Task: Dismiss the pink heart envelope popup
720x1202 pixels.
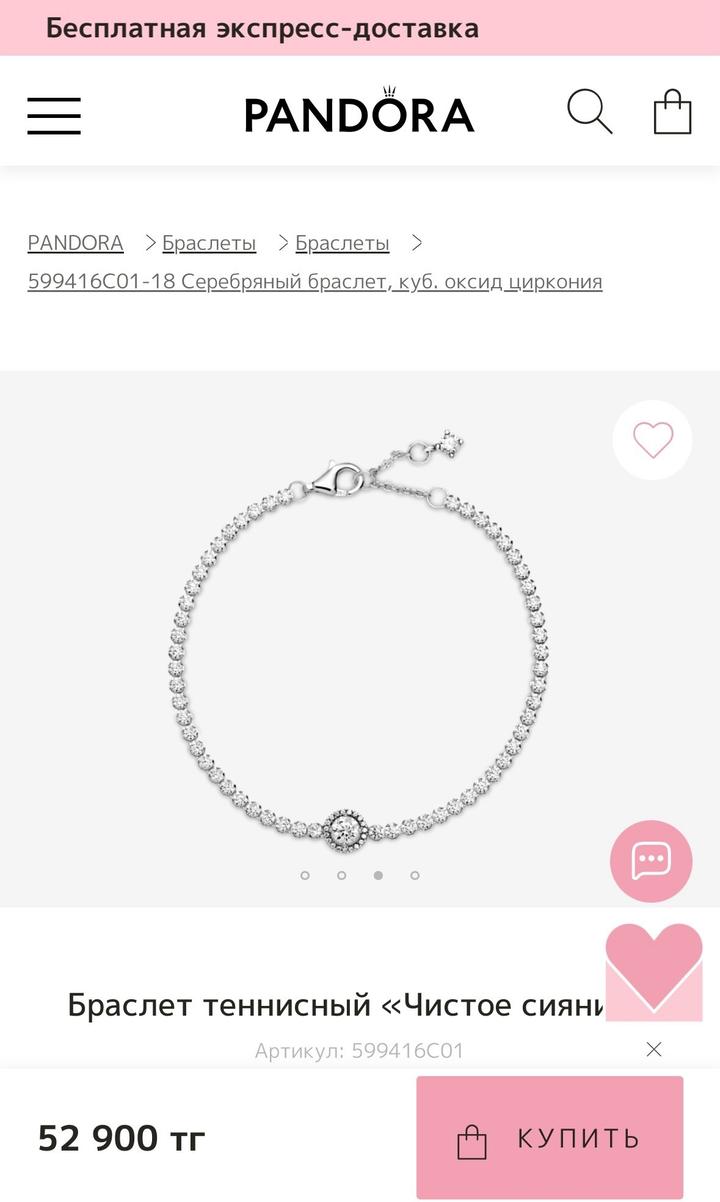Action: click(654, 1049)
